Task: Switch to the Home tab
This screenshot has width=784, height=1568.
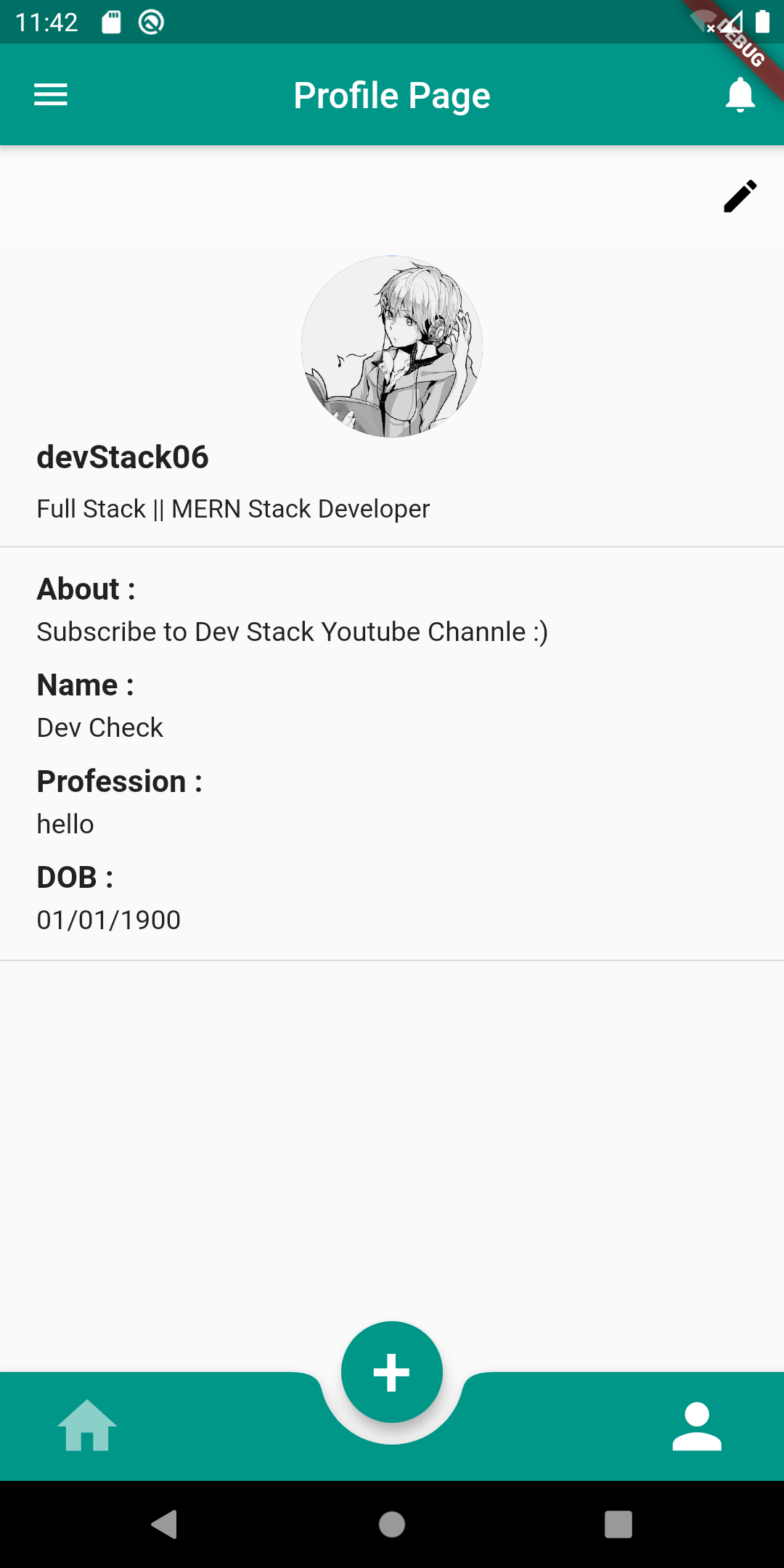Action: 87,1426
